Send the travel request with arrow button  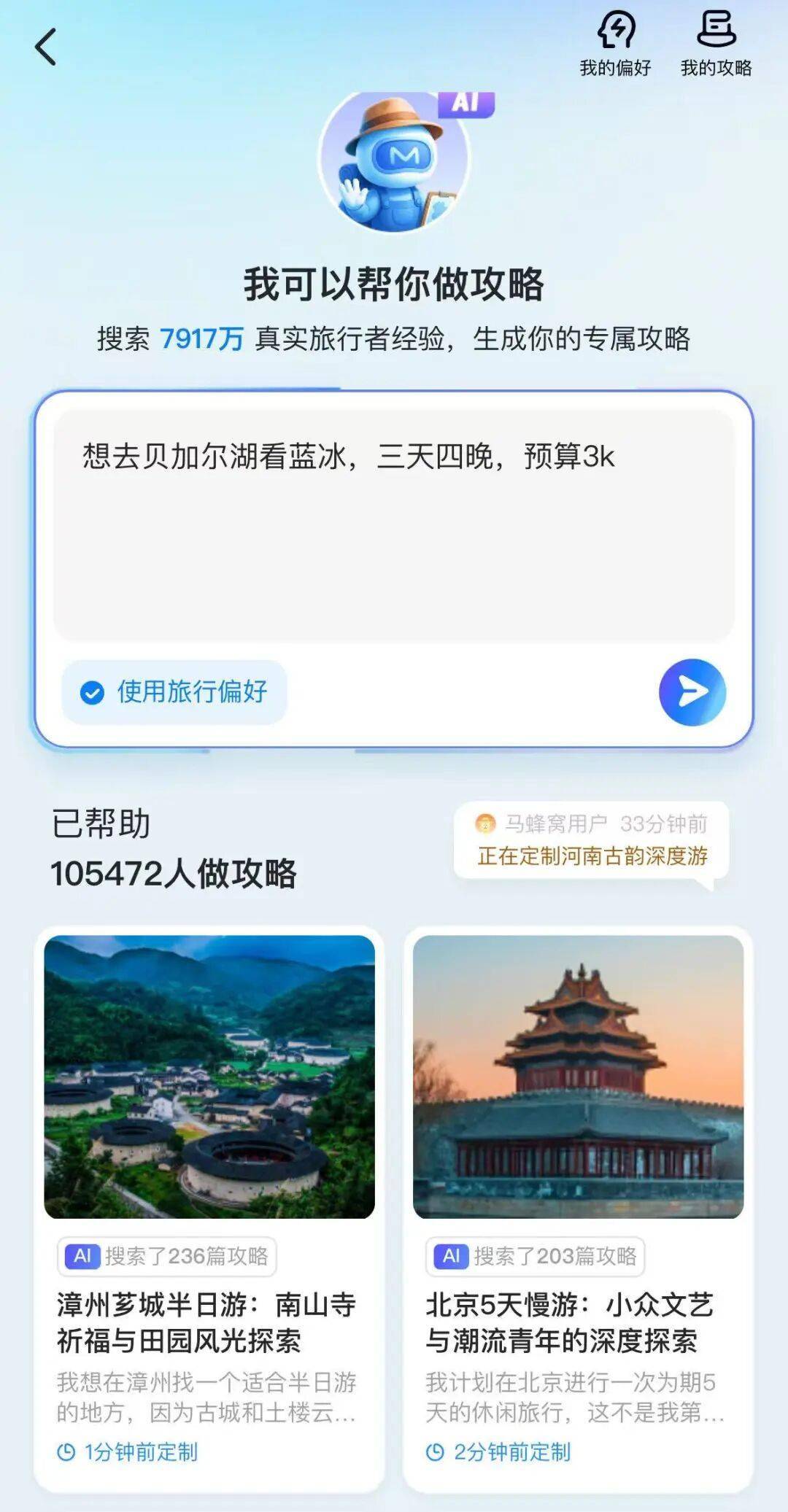(692, 691)
